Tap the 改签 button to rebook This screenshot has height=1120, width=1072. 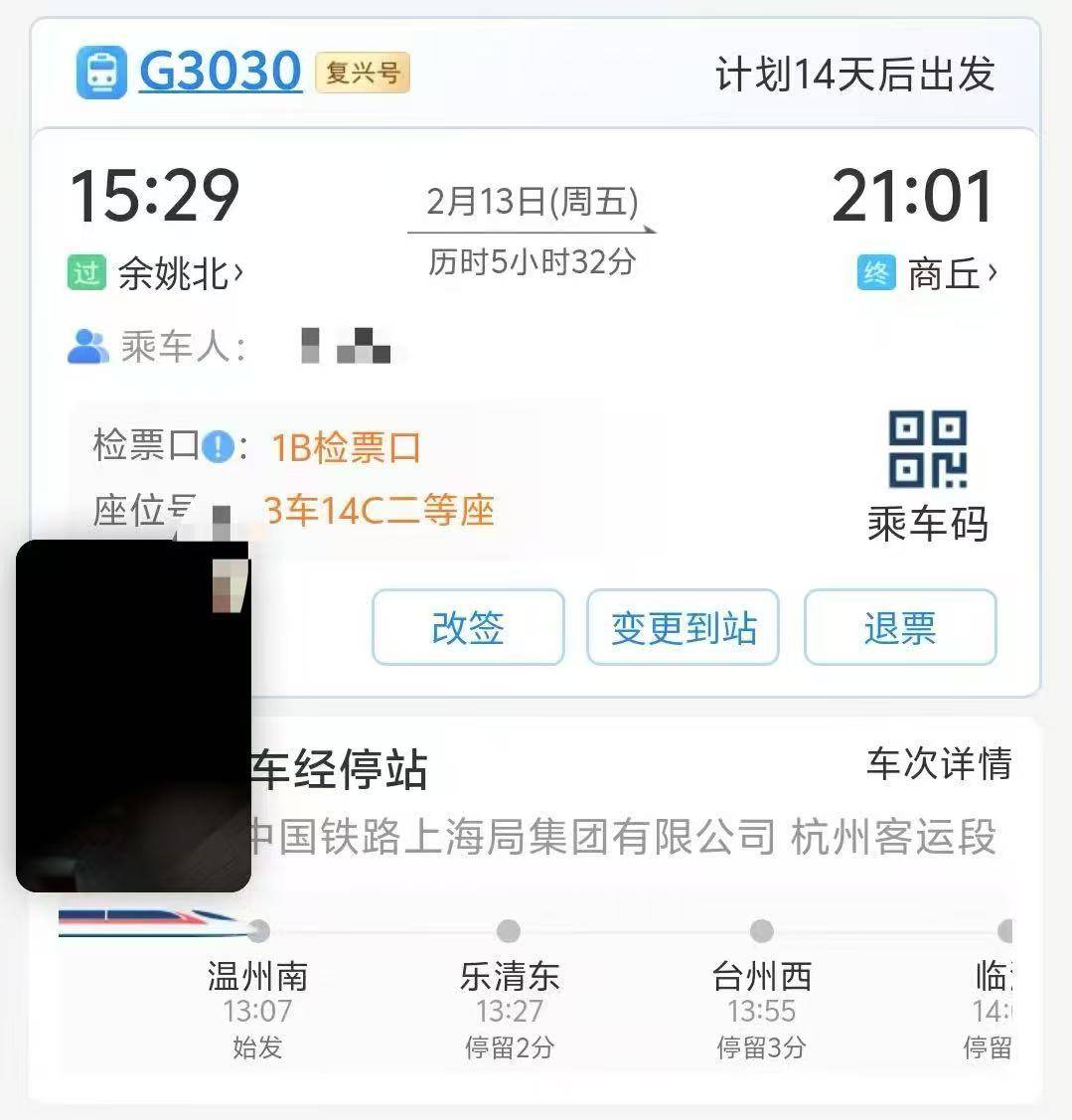click(x=468, y=627)
